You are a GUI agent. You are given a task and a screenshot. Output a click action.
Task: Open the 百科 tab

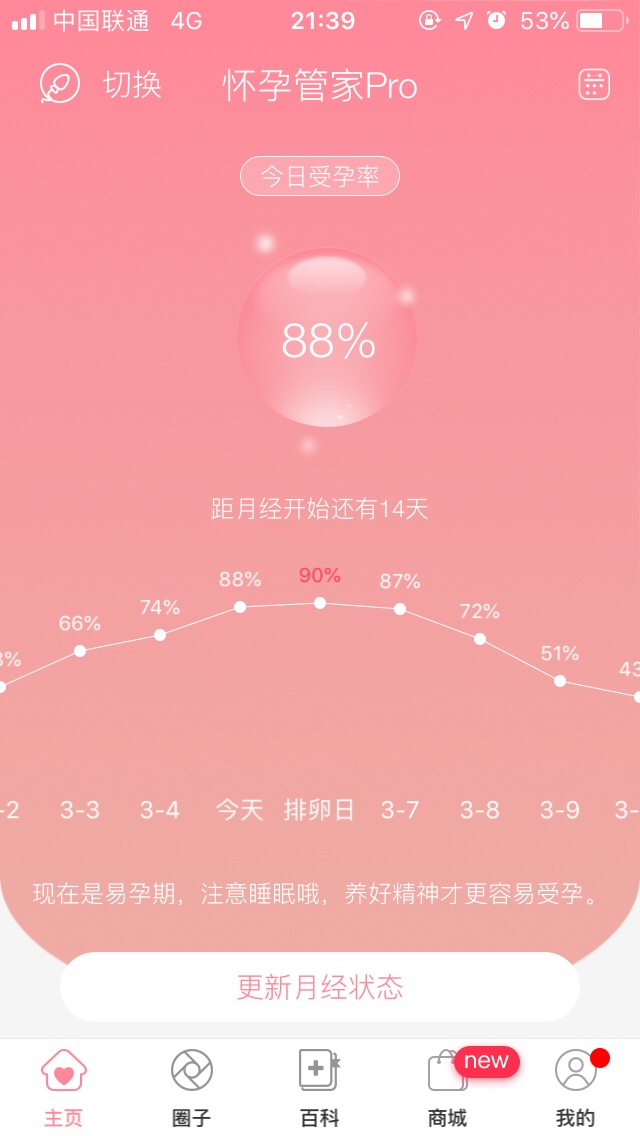pyautogui.click(x=319, y=1088)
